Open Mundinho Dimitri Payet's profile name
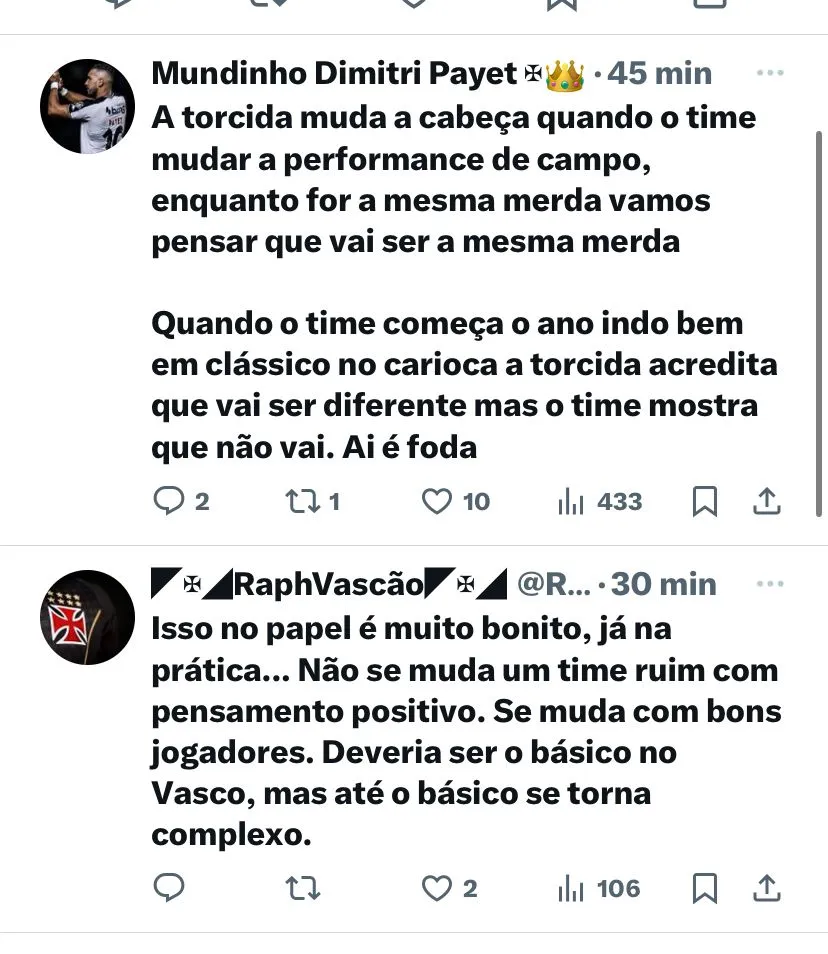The height and width of the screenshot is (954, 828). tap(334, 73)
